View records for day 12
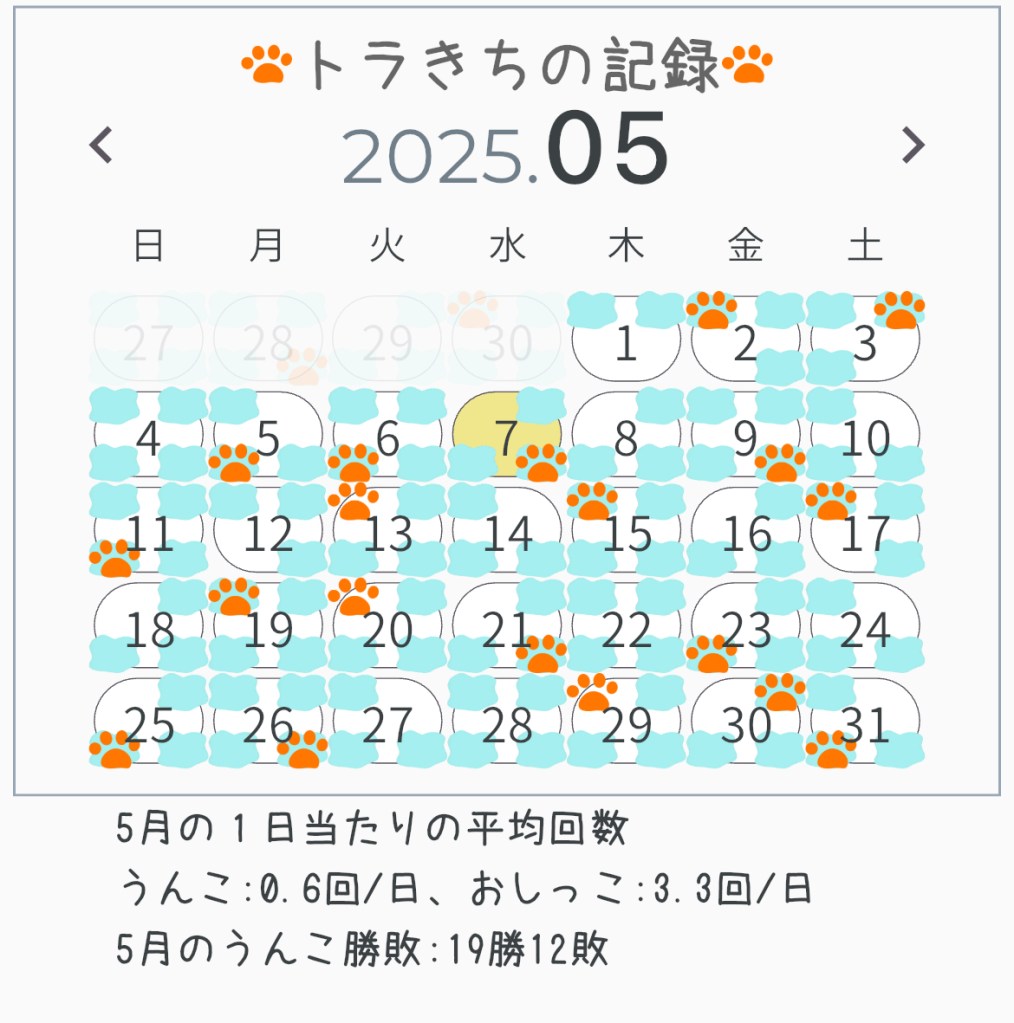 point(267,534)
